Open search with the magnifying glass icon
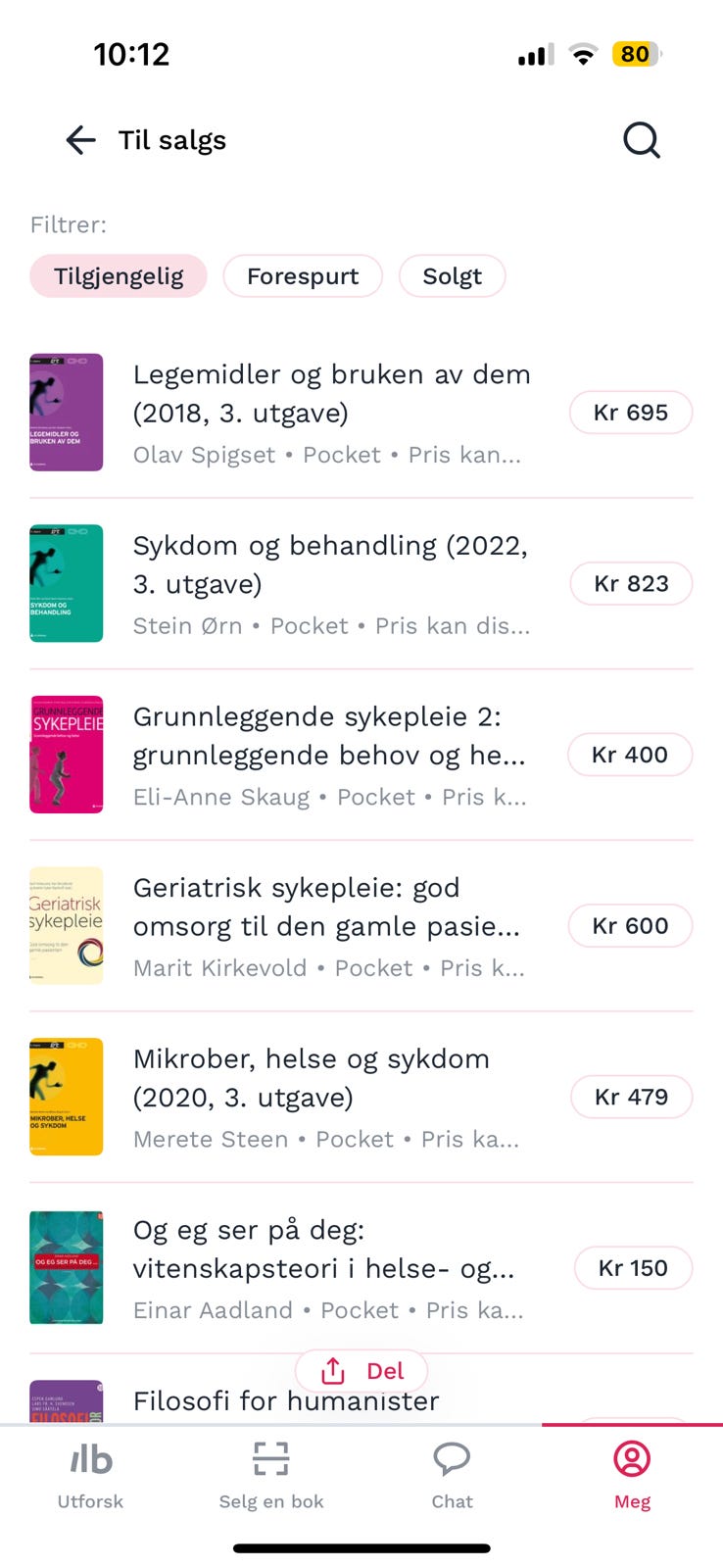The image size is (723, 1568). coord(642,139)
